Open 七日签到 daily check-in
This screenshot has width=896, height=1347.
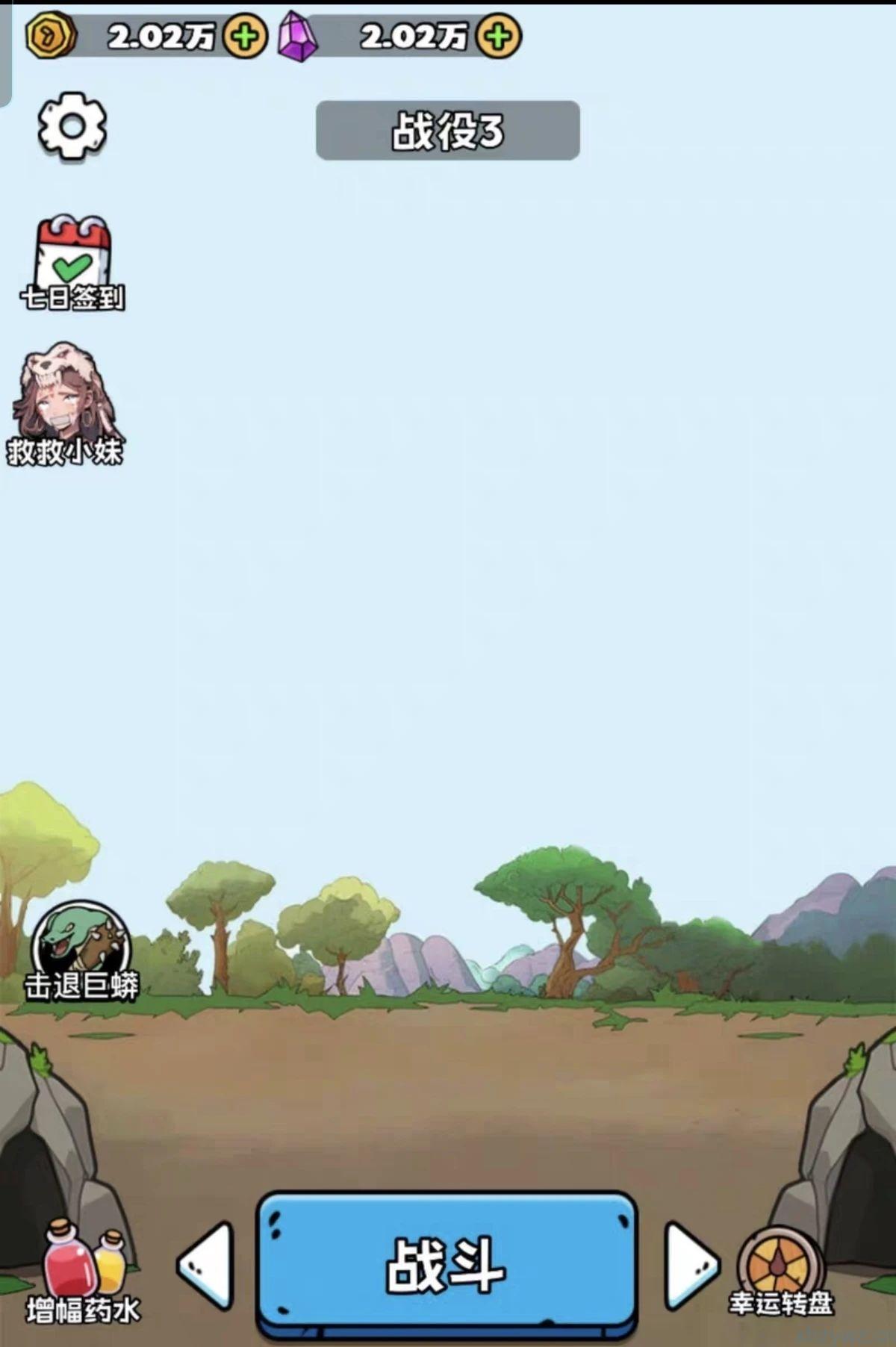click(x=72, y=263)
